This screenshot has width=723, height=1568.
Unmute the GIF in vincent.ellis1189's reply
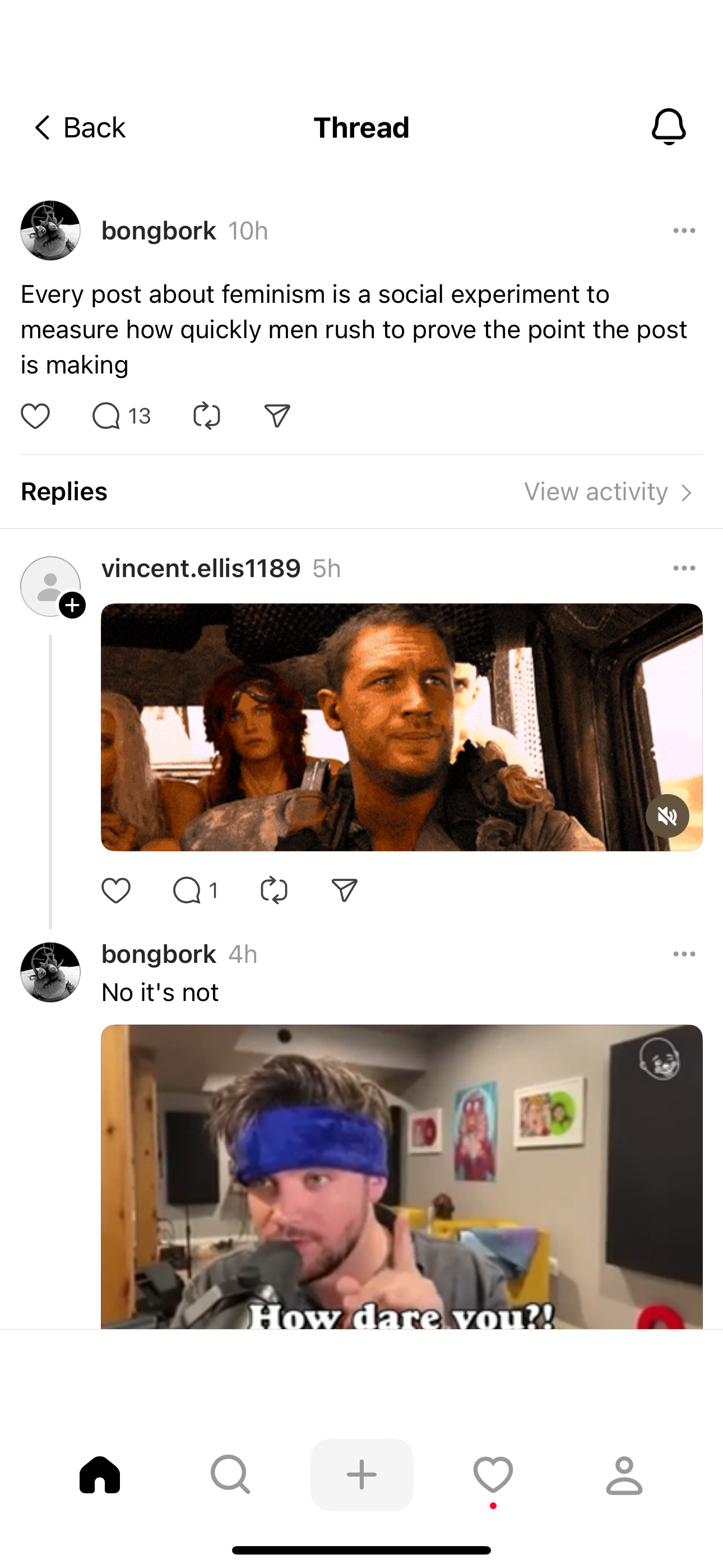coord(667,815)
